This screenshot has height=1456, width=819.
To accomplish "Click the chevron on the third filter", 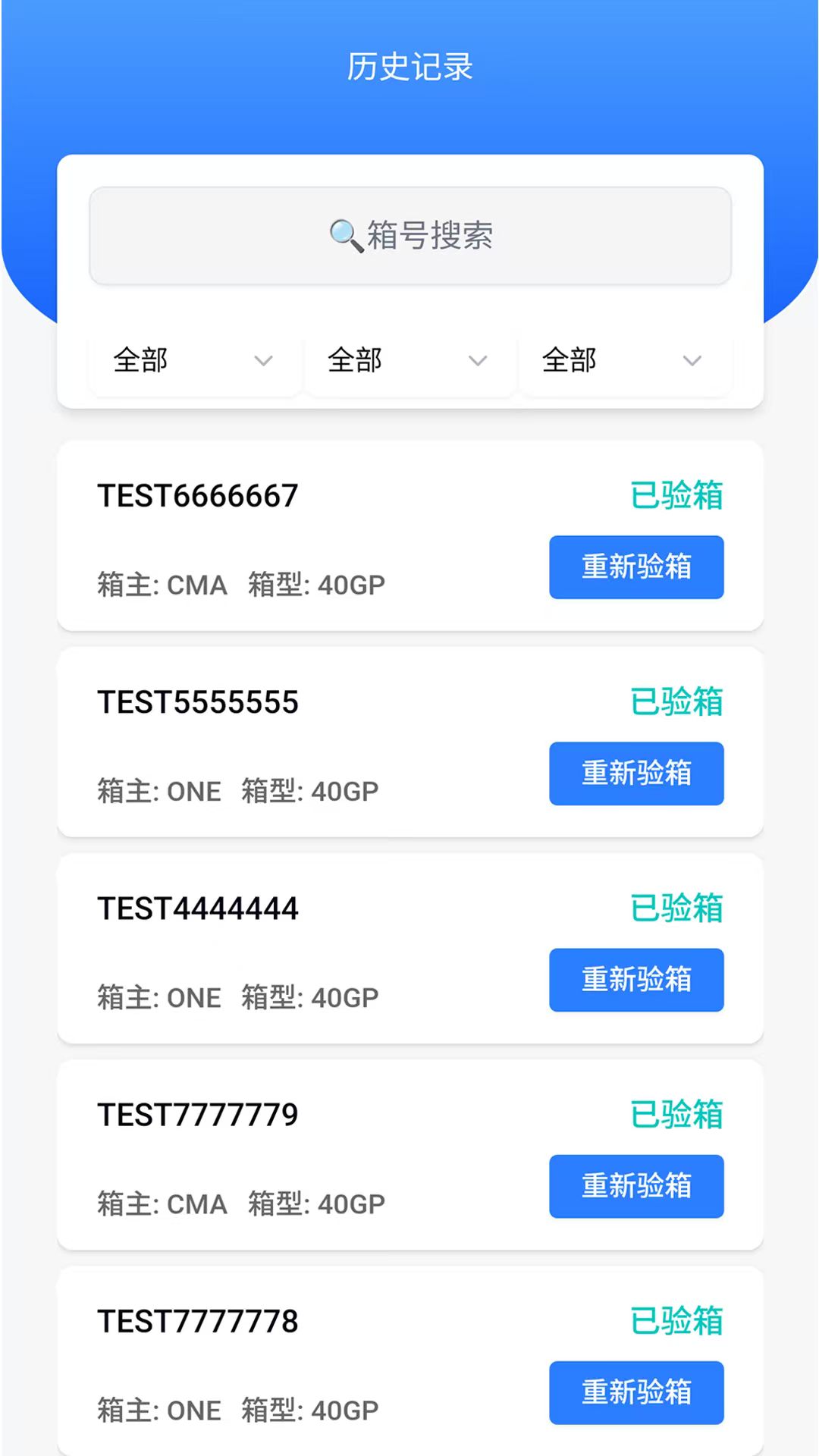I will point(692,361).
